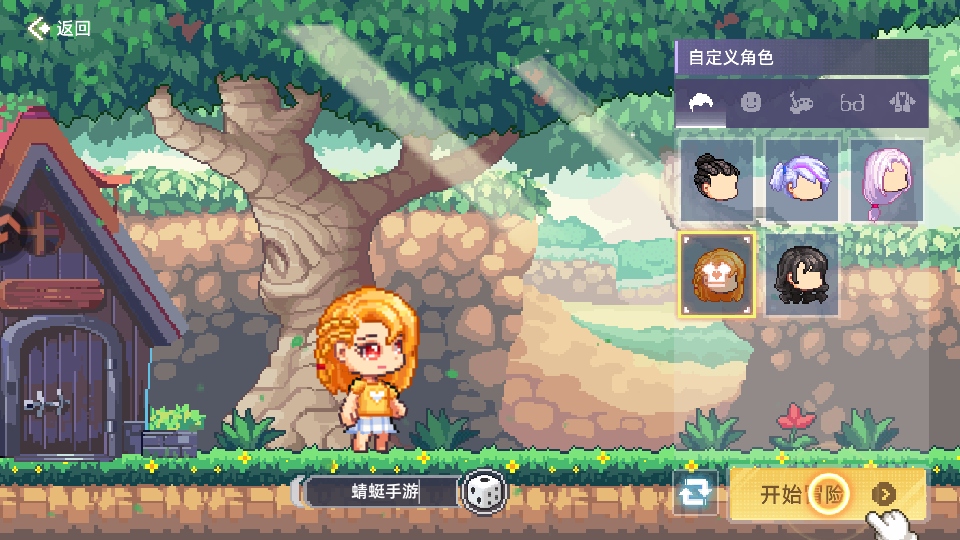This screenshot has height=540, width=960.
Task: Choose the long pink hairstyle
Action: [x=886, y=180]
